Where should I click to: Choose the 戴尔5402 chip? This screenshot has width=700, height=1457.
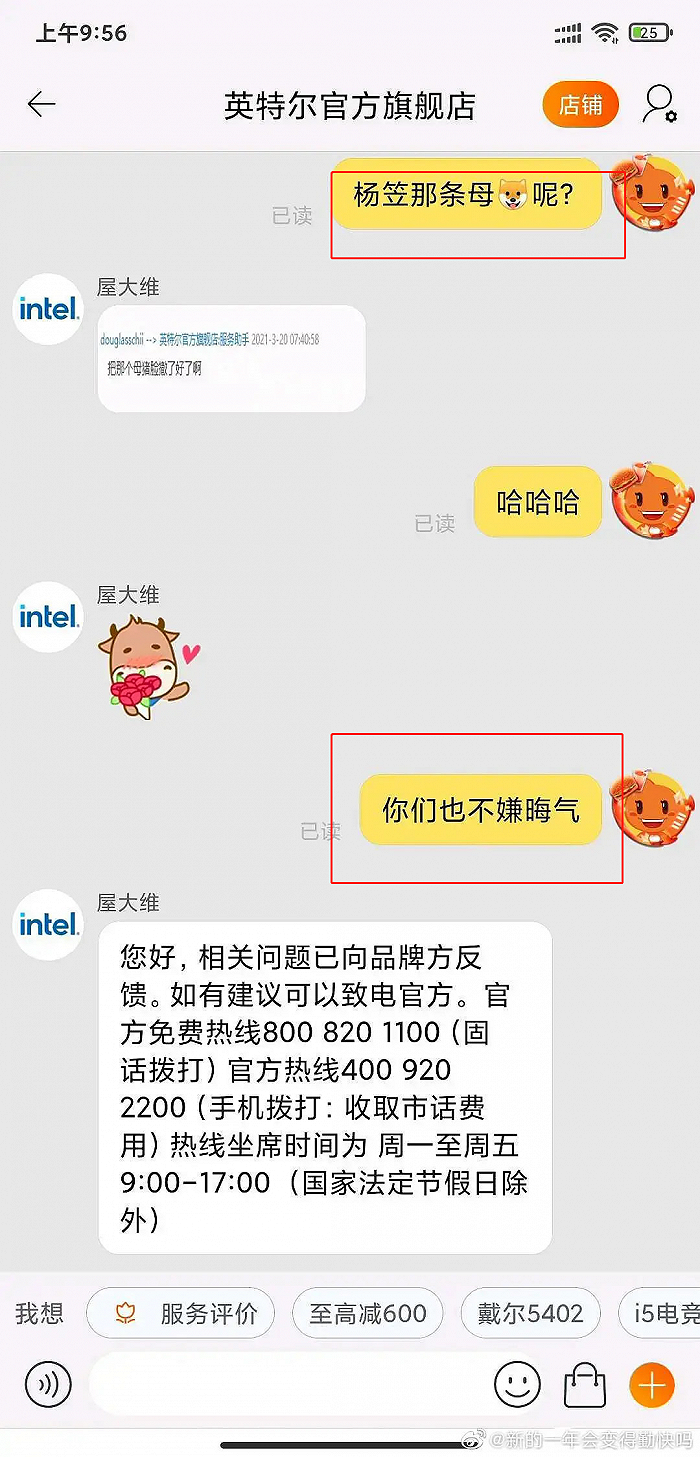(530, 1313)
